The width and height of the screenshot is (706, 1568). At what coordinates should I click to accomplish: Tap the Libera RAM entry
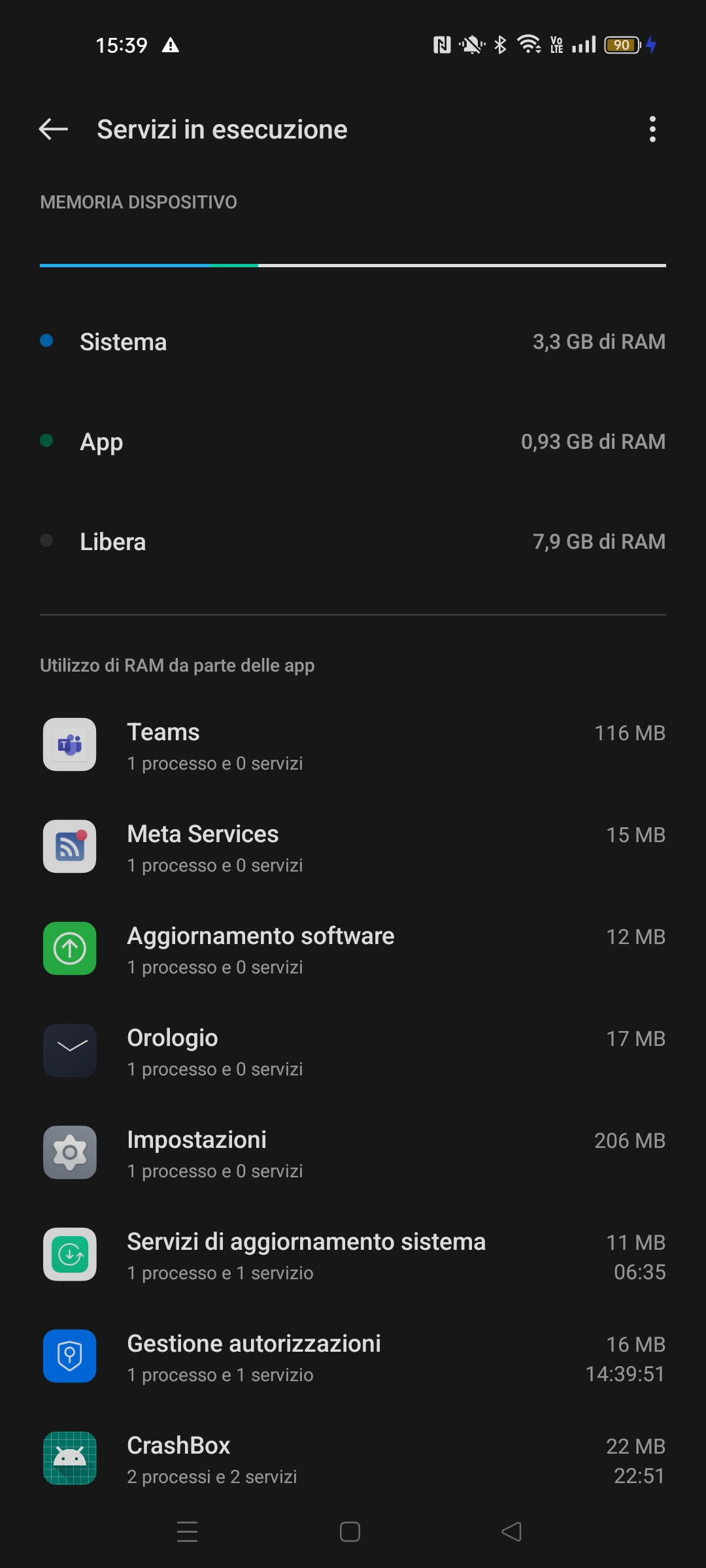[x=352, y=542]
